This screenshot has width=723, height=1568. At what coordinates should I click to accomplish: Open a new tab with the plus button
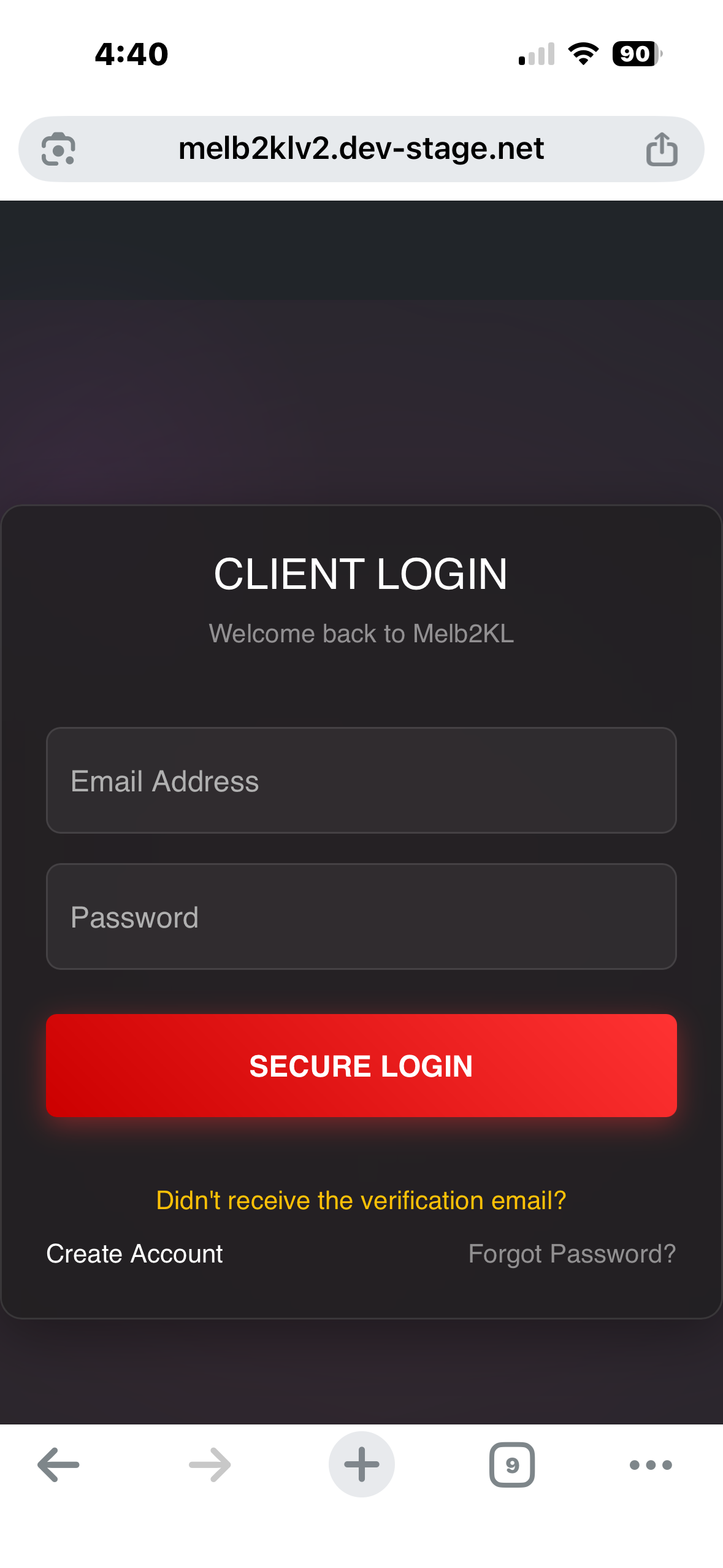click(x=361, y=1465)
